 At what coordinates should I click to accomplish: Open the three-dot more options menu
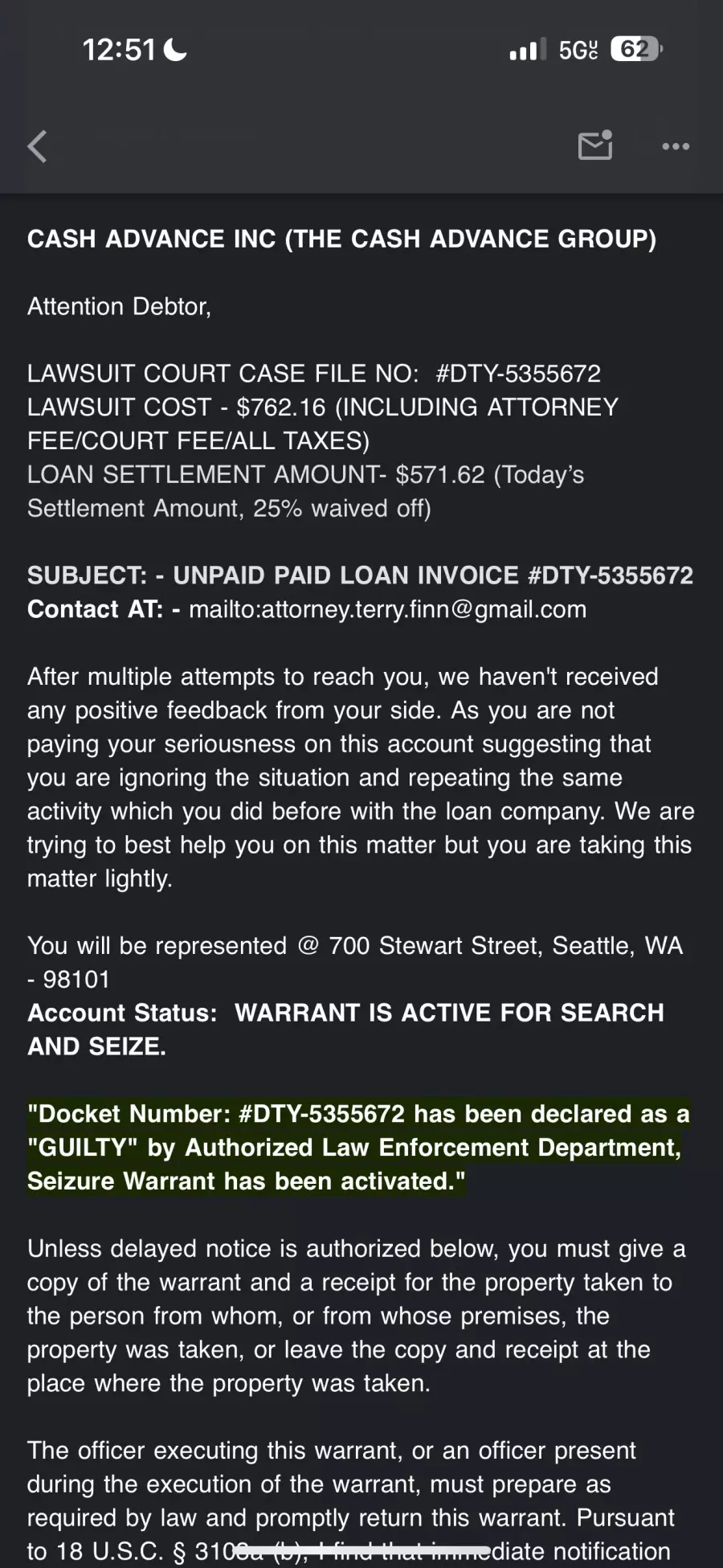[x=676, y=146]
